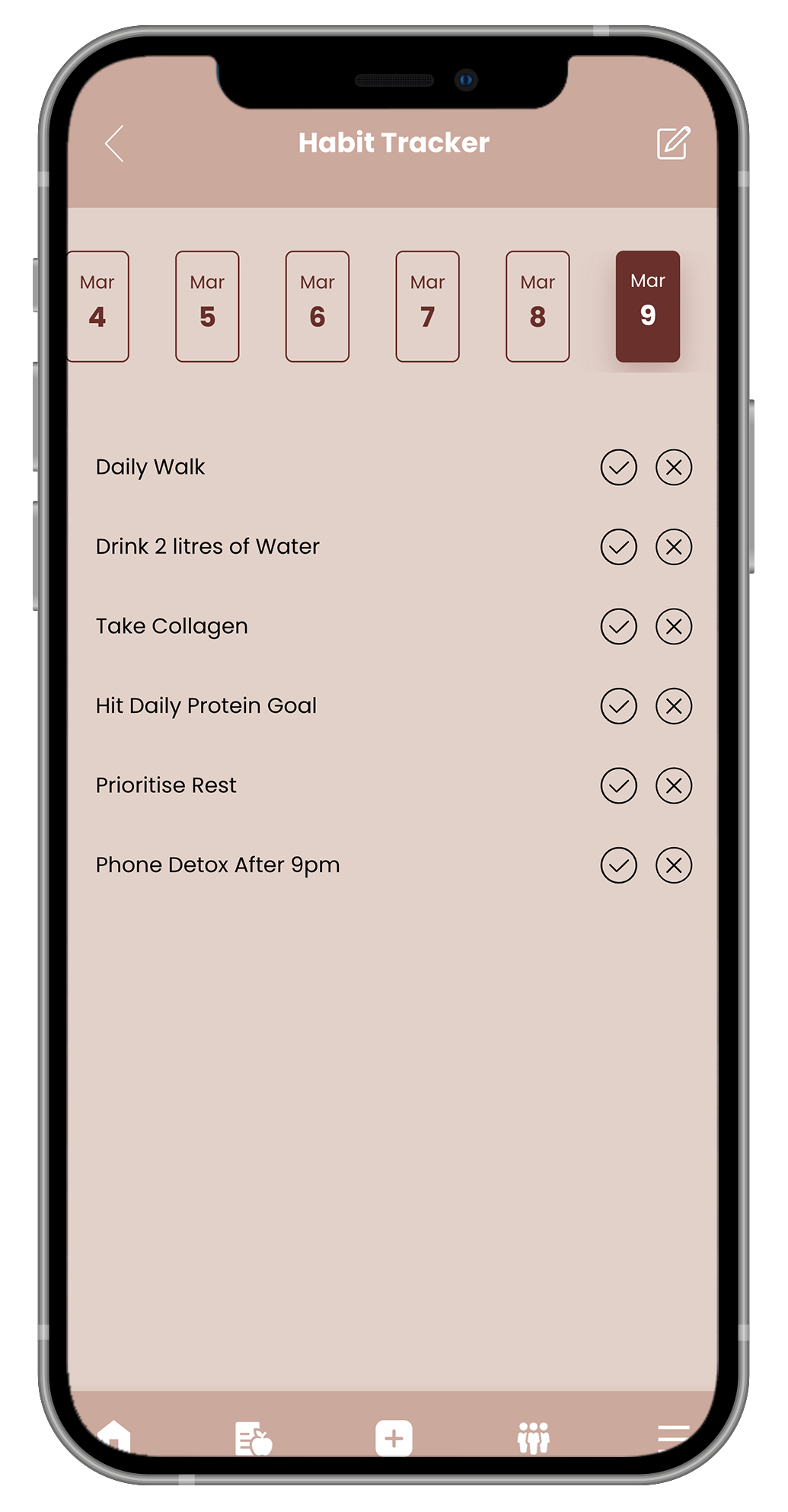Viewport: 788px width, 1512px height.
Task: Switch to the Mar 7 date
Action: (x=427, y=306)
